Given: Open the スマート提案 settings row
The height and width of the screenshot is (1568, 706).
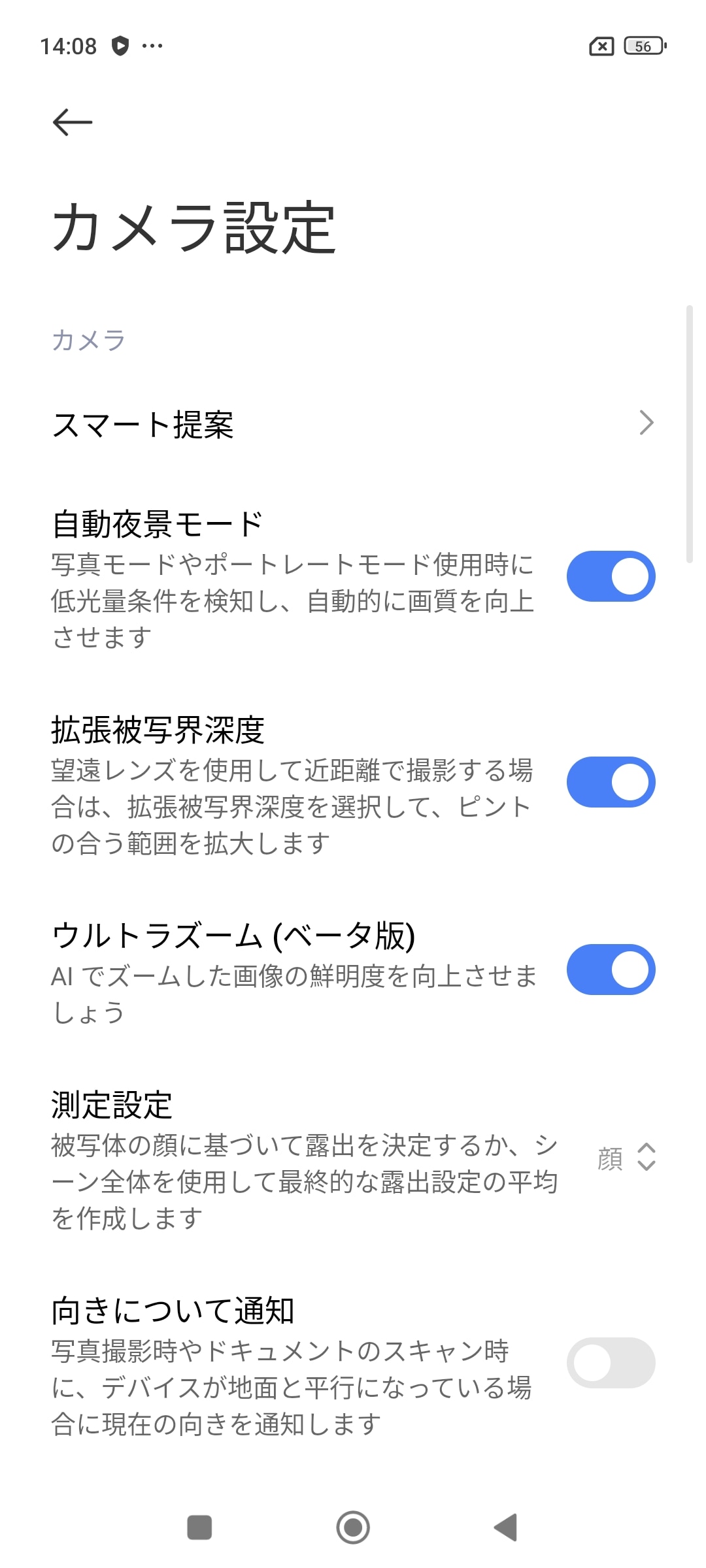Looking at the screenshot, I should point(353,424).
